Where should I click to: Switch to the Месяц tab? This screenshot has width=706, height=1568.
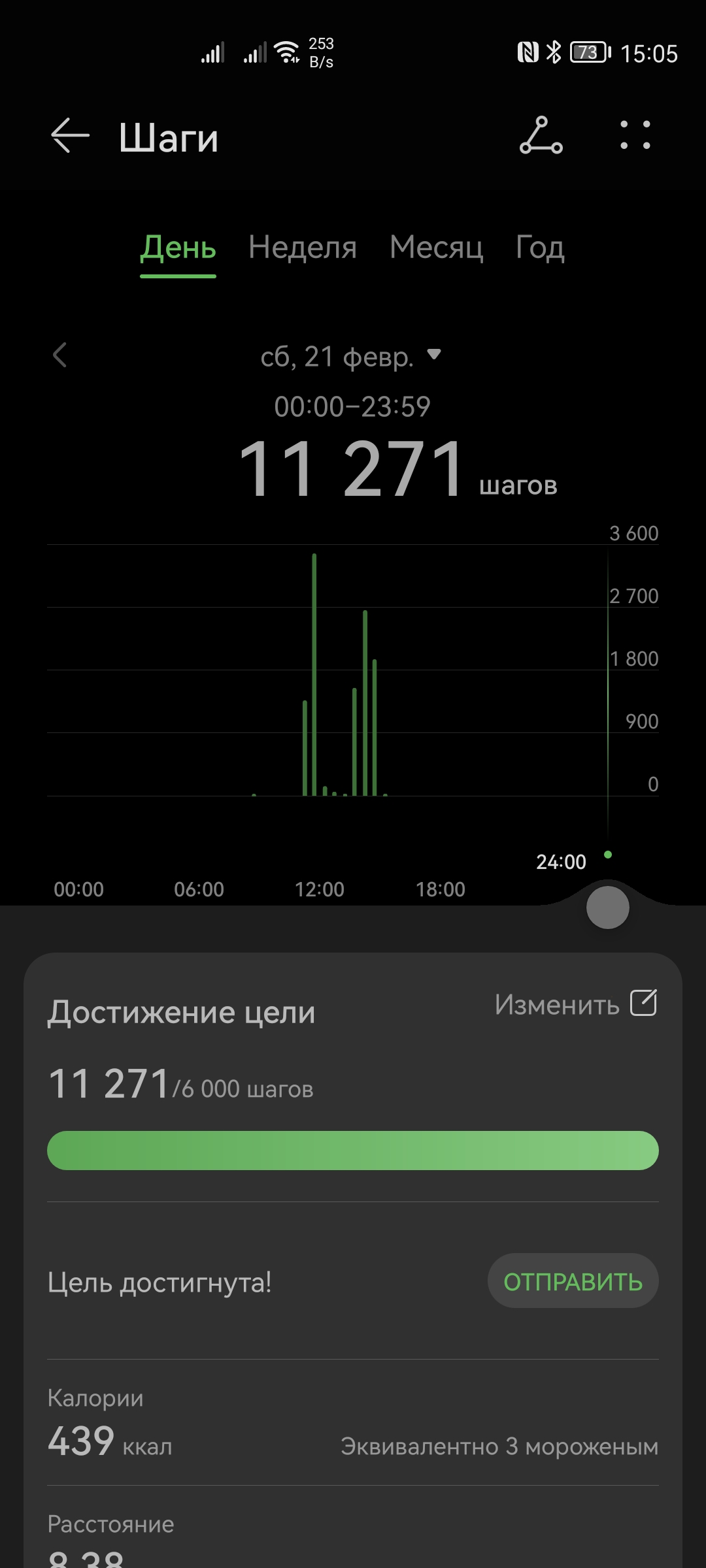point(436,248)
